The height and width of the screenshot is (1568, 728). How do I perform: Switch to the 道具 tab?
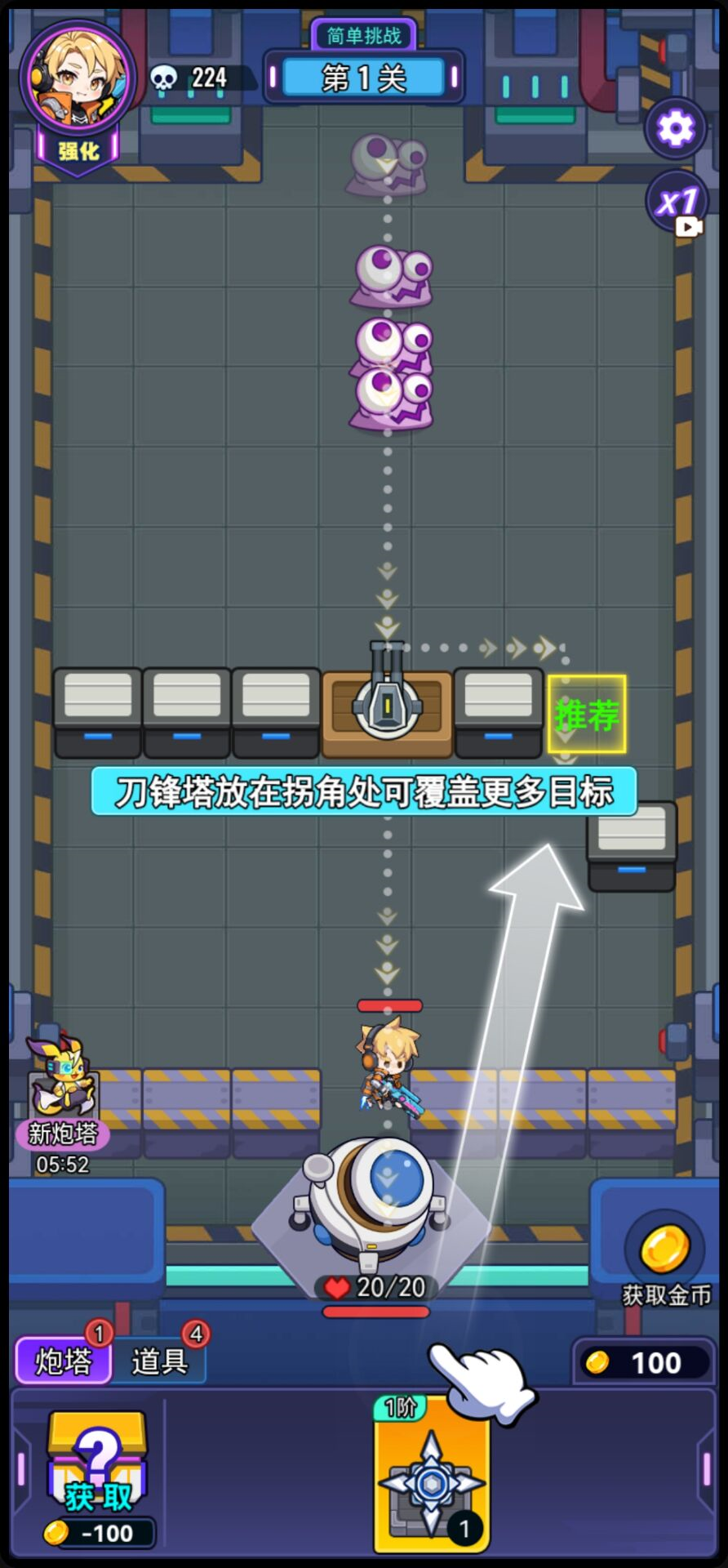(159, 1361)
